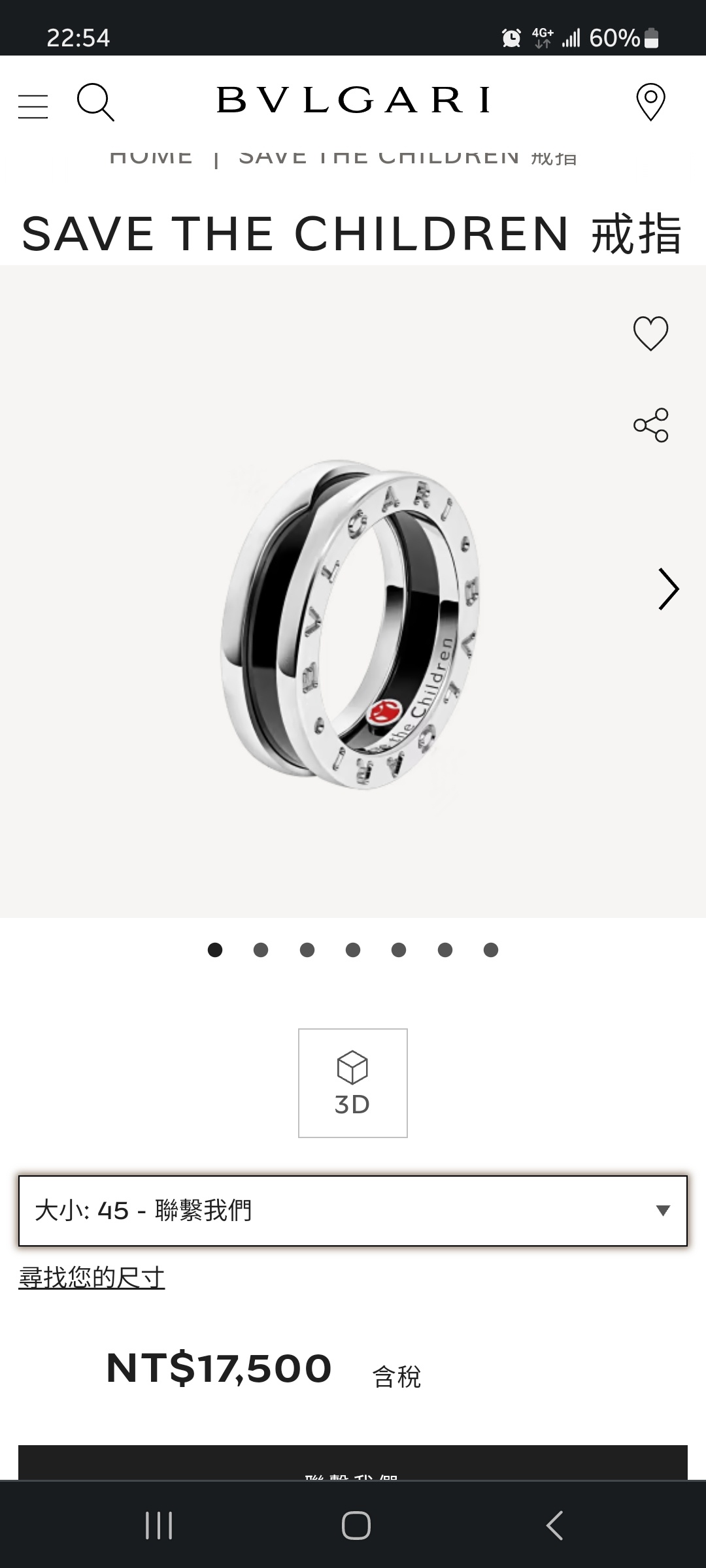Go back with system back button
The image size is (706, 1568).
554,1526
